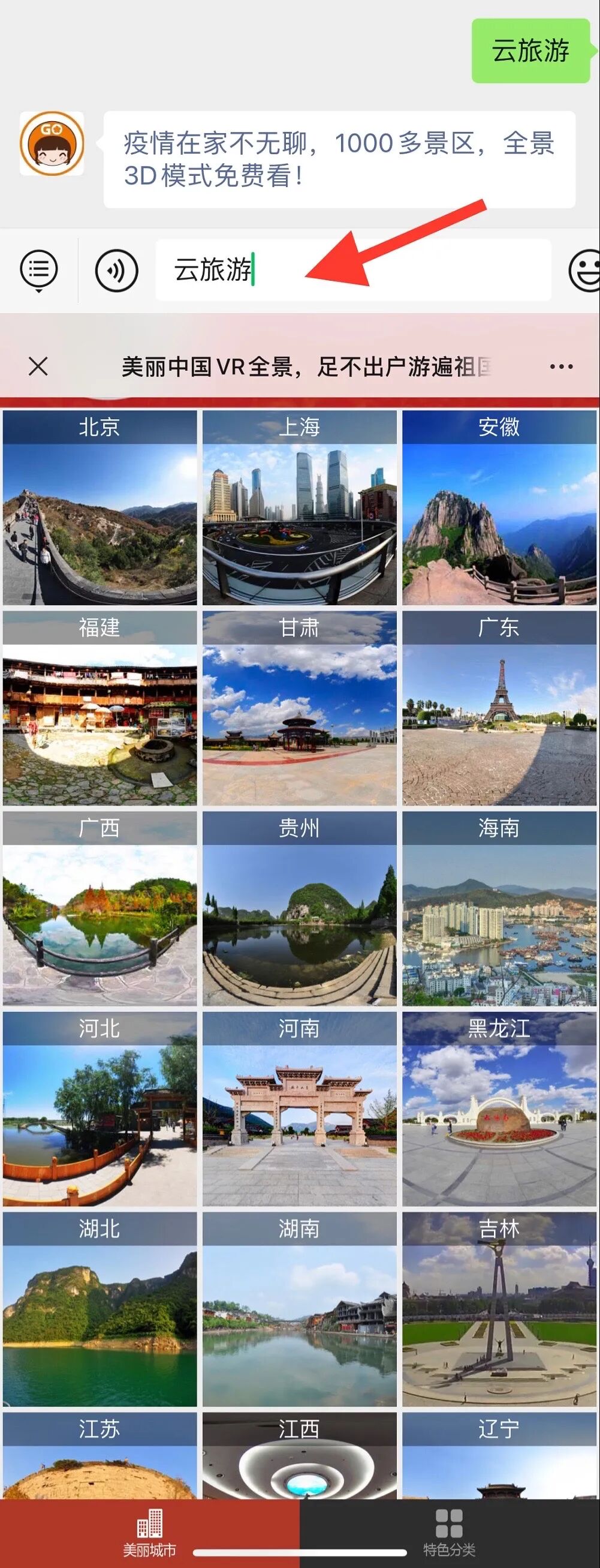The width and height of the screenshot is (600, 1568).
Task: View the 广西 panorama tile
Action: [100, 908]
